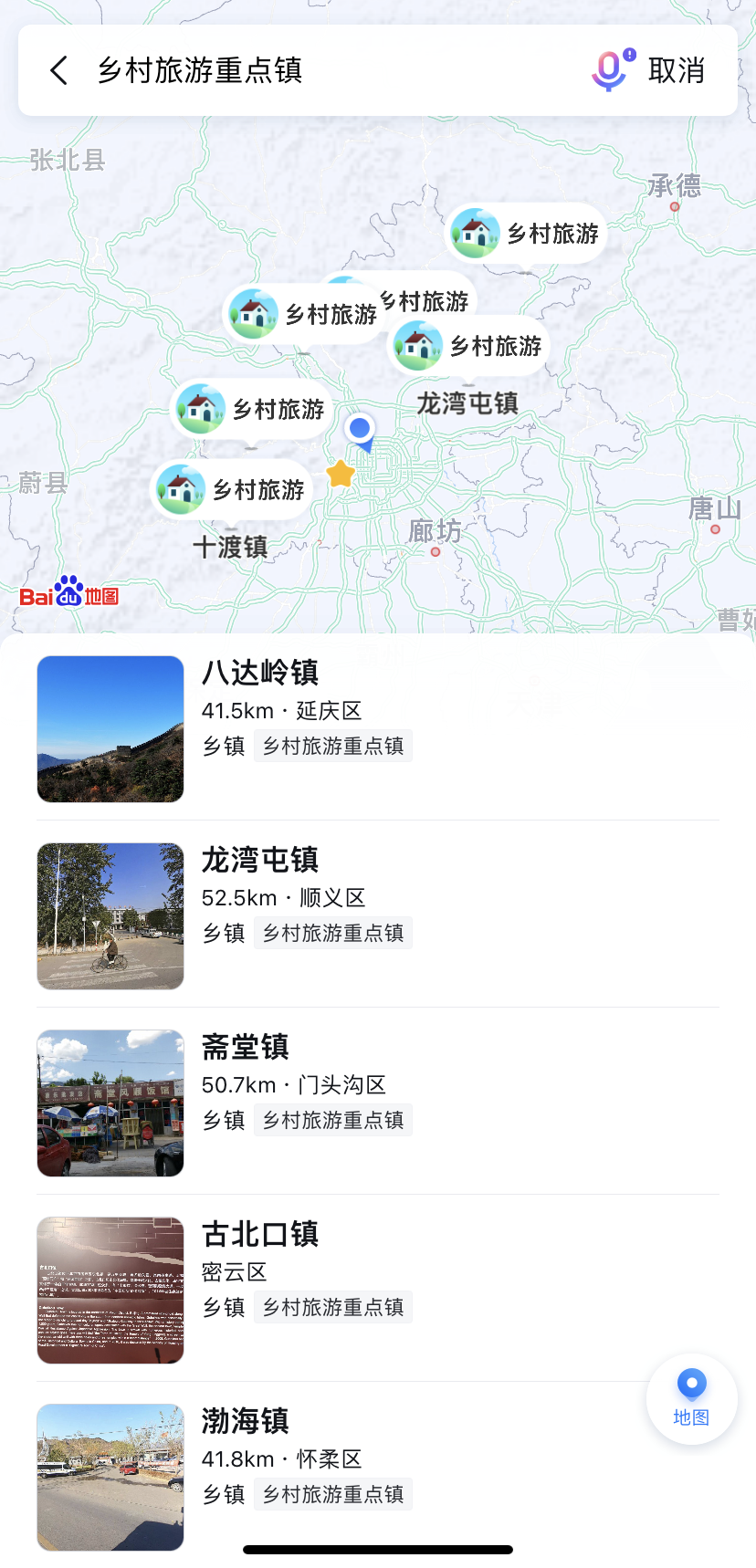Image resolution: width=756 pixels, height=1568 pixels.
Task: Open the 龙湾屯镇 result
Action: 378,915
